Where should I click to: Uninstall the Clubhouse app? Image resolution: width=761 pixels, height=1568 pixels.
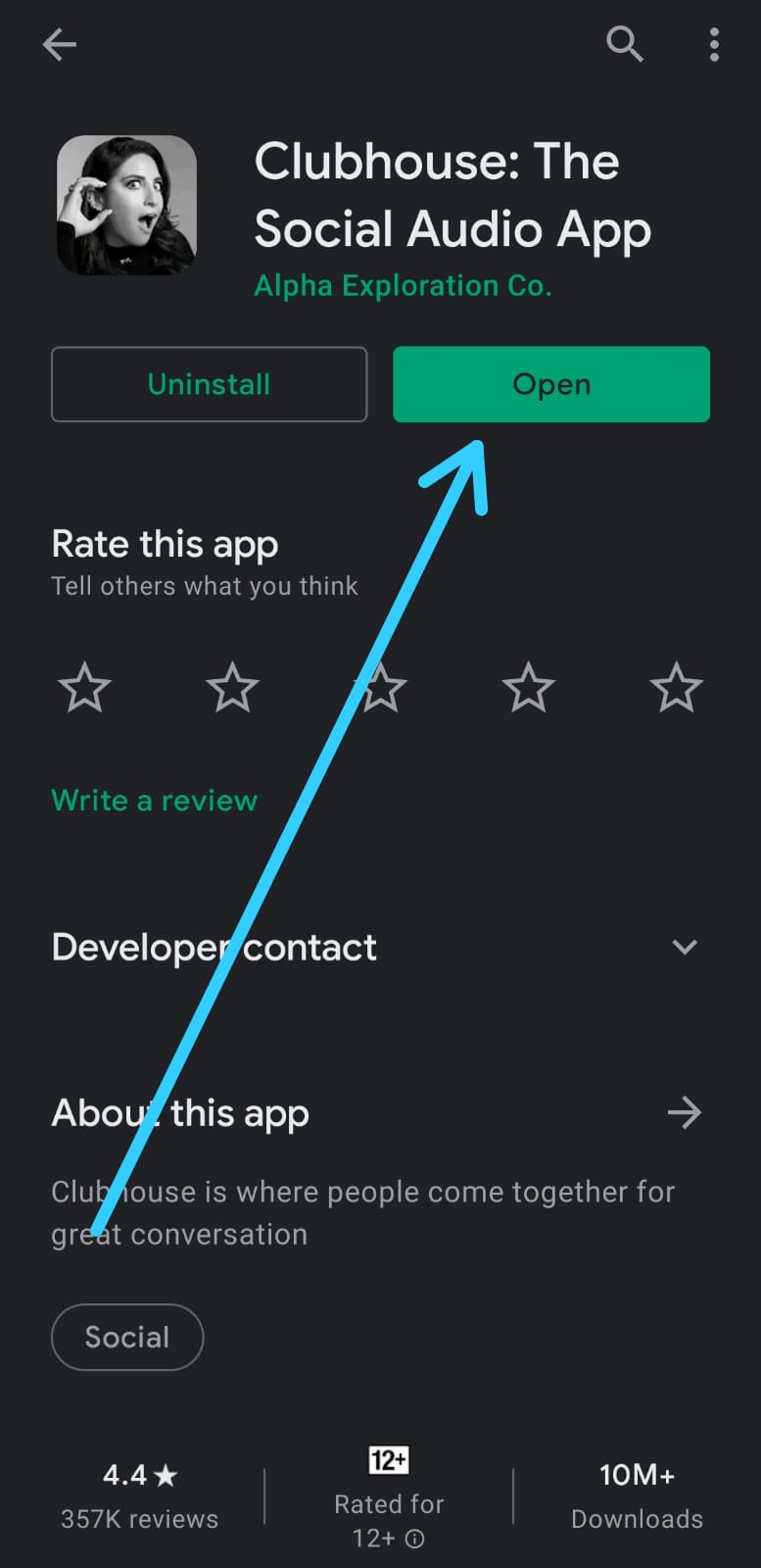point(209,384)
